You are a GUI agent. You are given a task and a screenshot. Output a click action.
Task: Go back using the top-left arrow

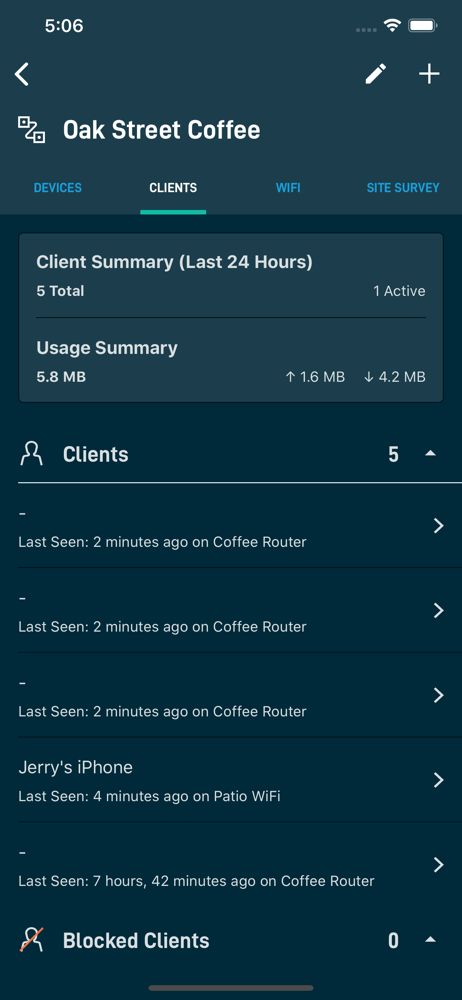[x=22, y=74]
